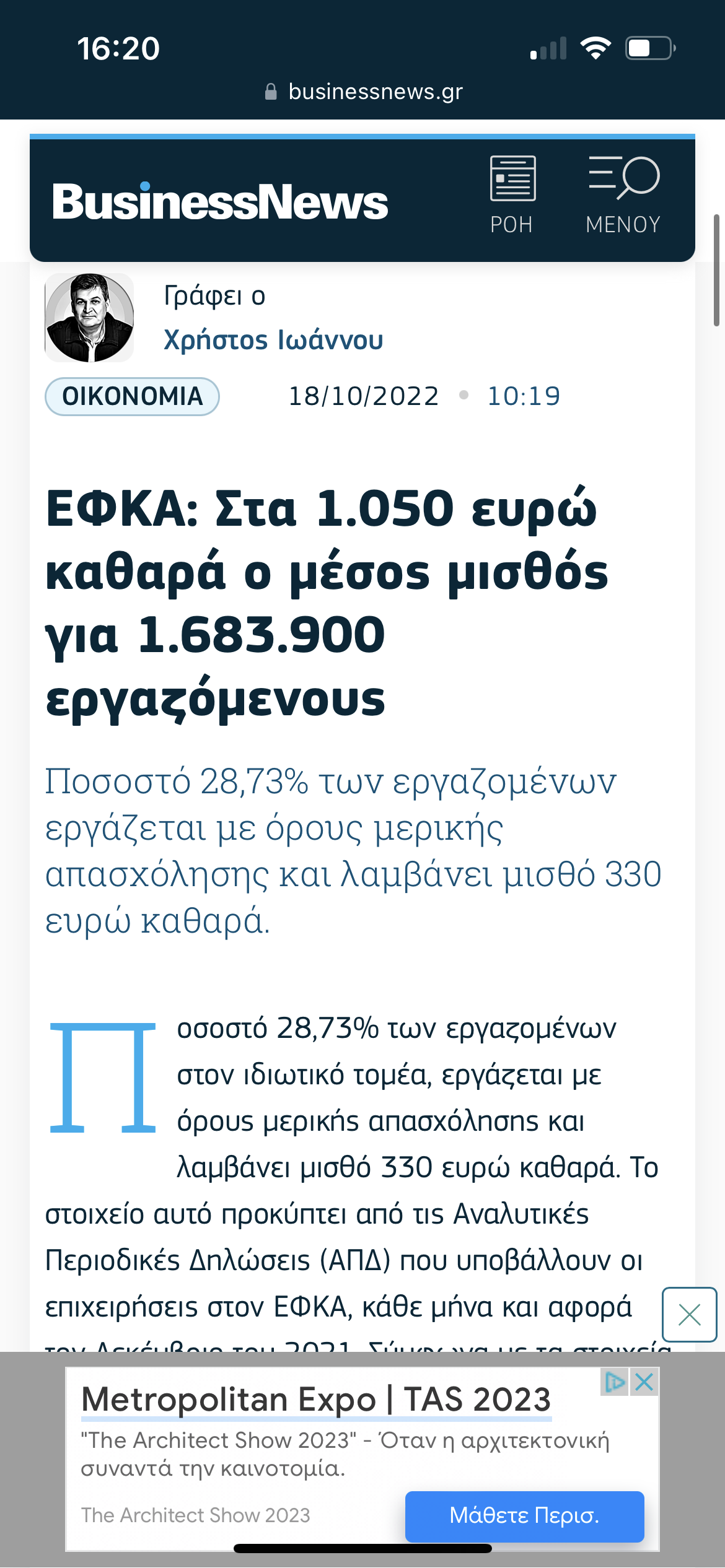Tap the businessnews.gr address bar
This screenshot has width=725, height=1568.
pos(363,92)
